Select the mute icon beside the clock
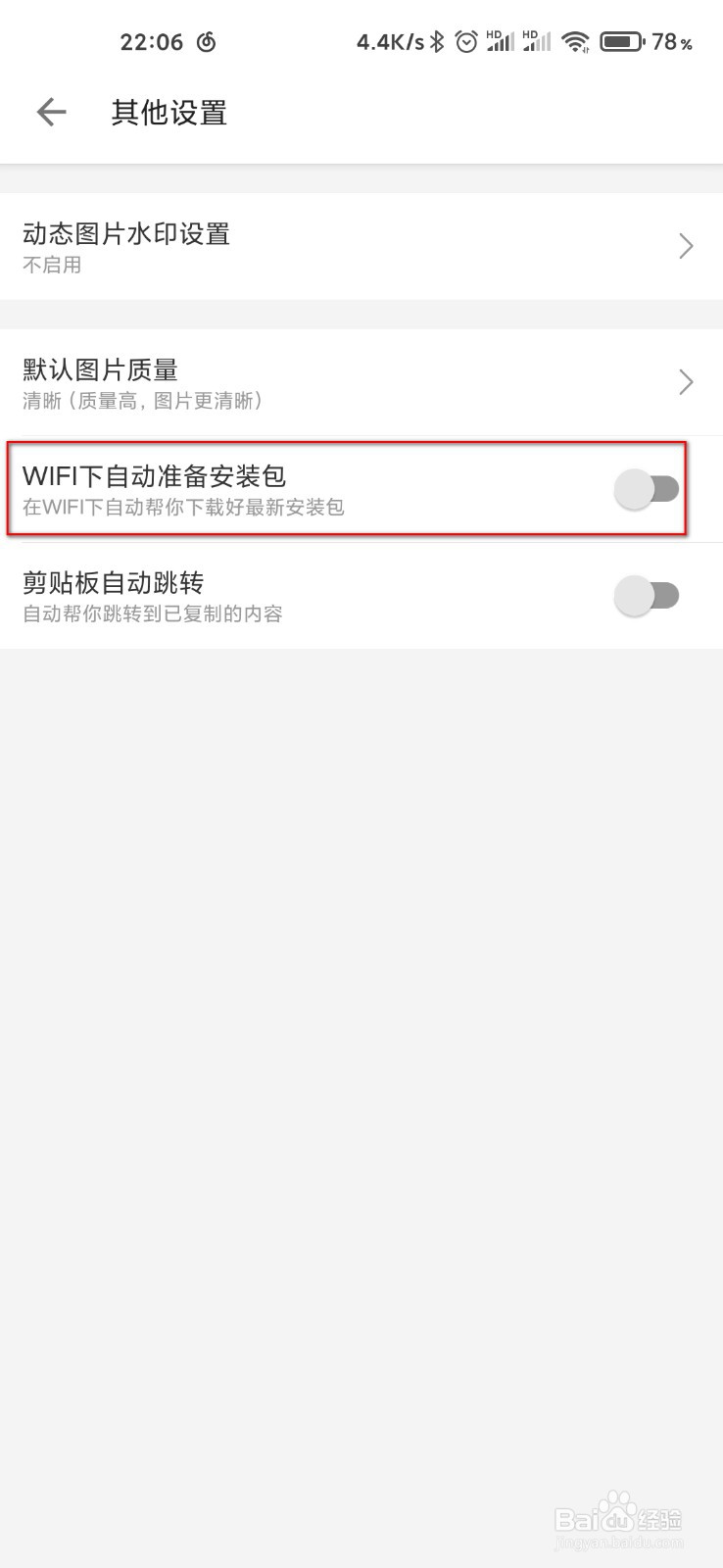 (x=206, y=41)
